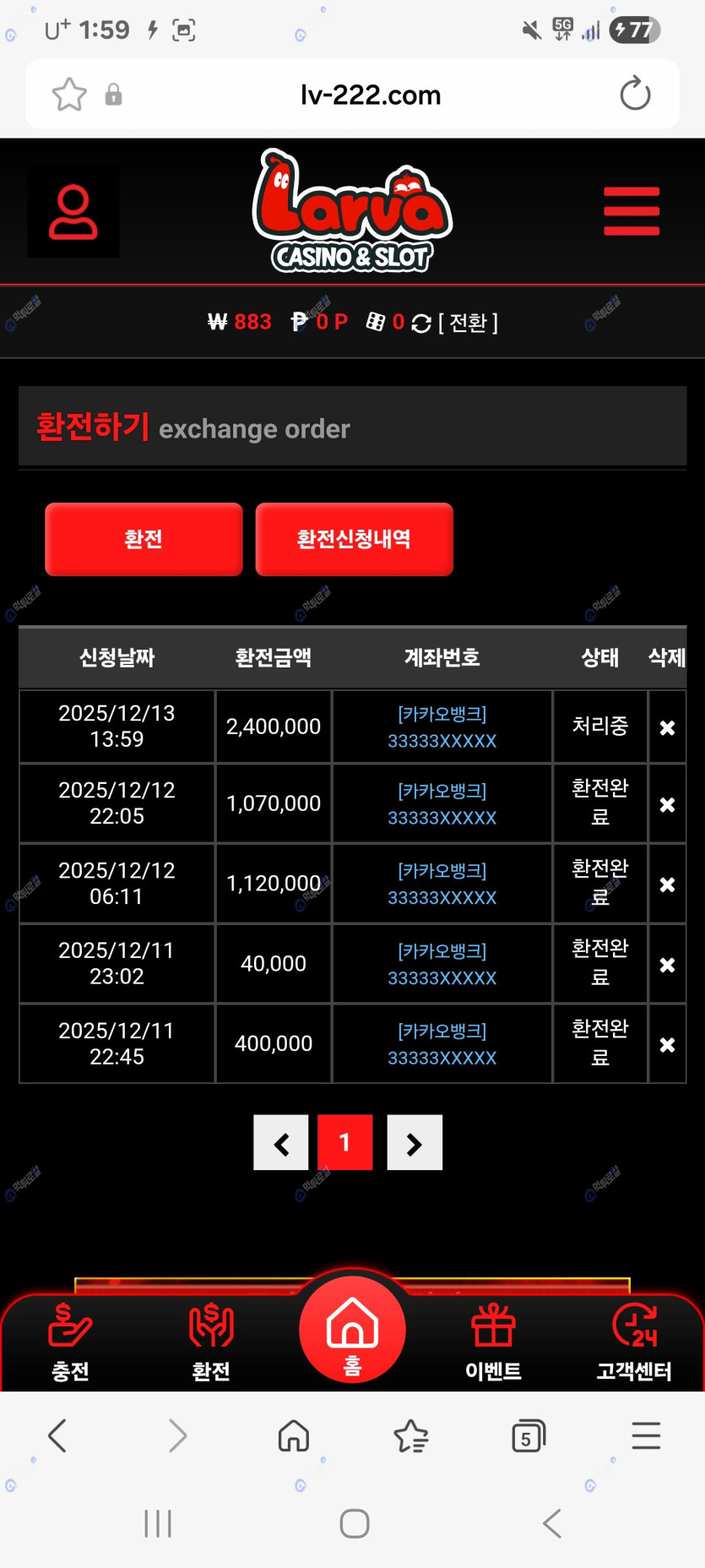
Task: Open the user profile icon
Action: [73, 211]
